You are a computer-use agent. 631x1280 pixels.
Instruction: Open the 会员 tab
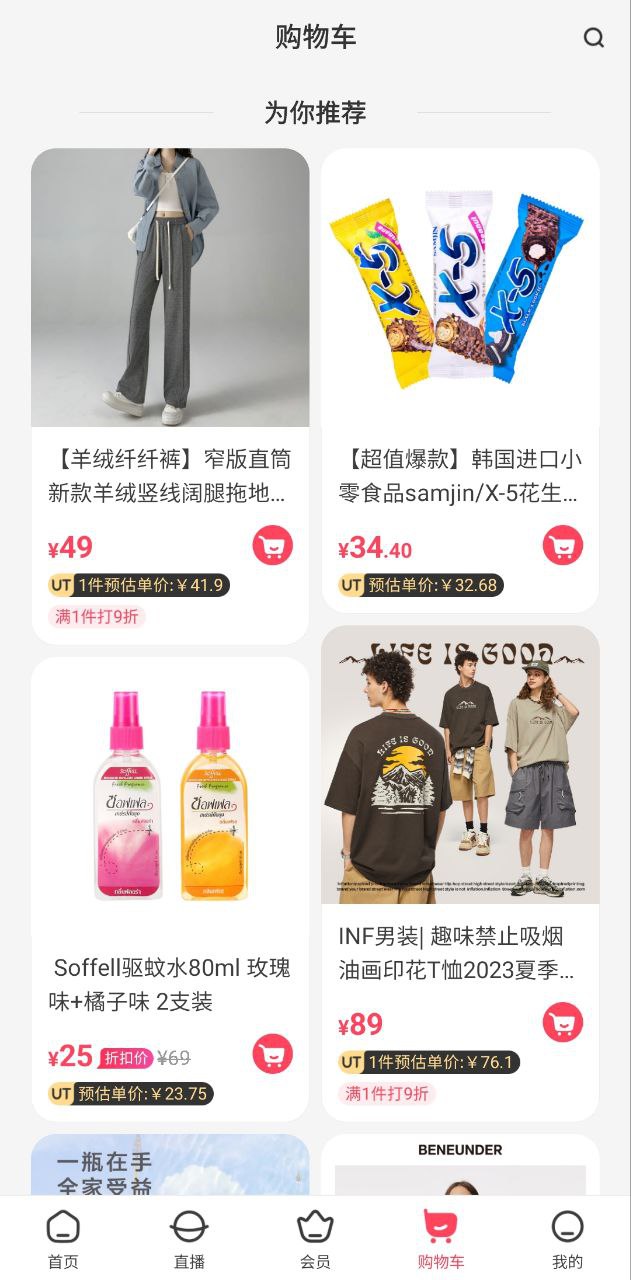point(315,1239)
